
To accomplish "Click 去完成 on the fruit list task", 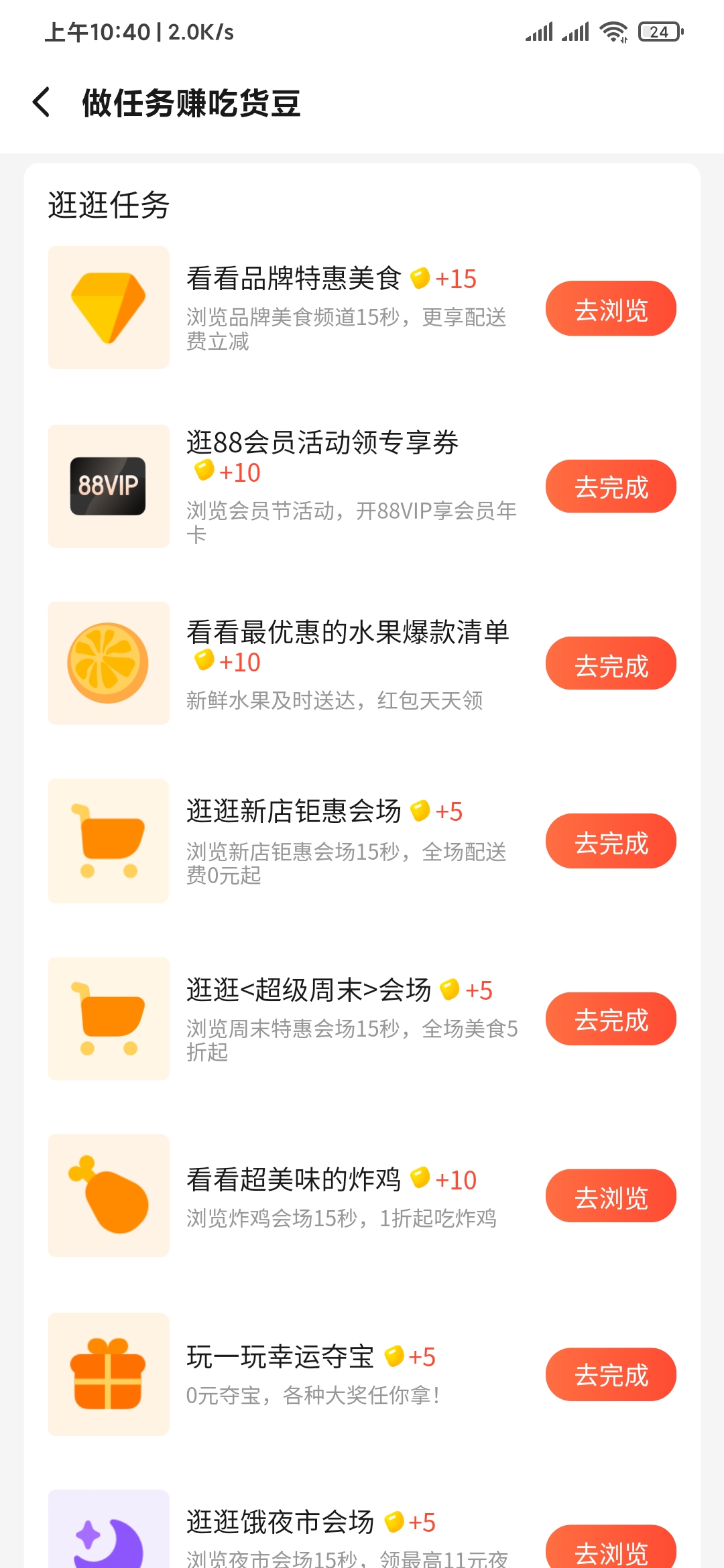I will pyautogui.click(x=611, y=663).
